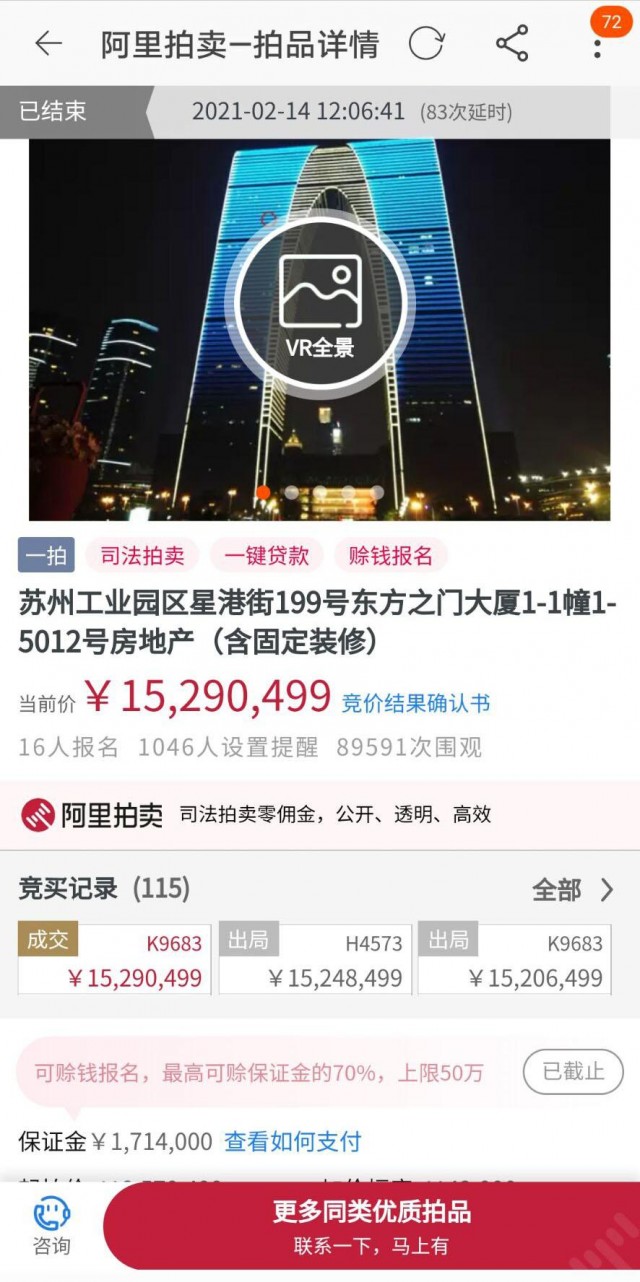Tap the 咨询 customer service icon
This screenshot has height=1282, width=640.
[51, 1226]
